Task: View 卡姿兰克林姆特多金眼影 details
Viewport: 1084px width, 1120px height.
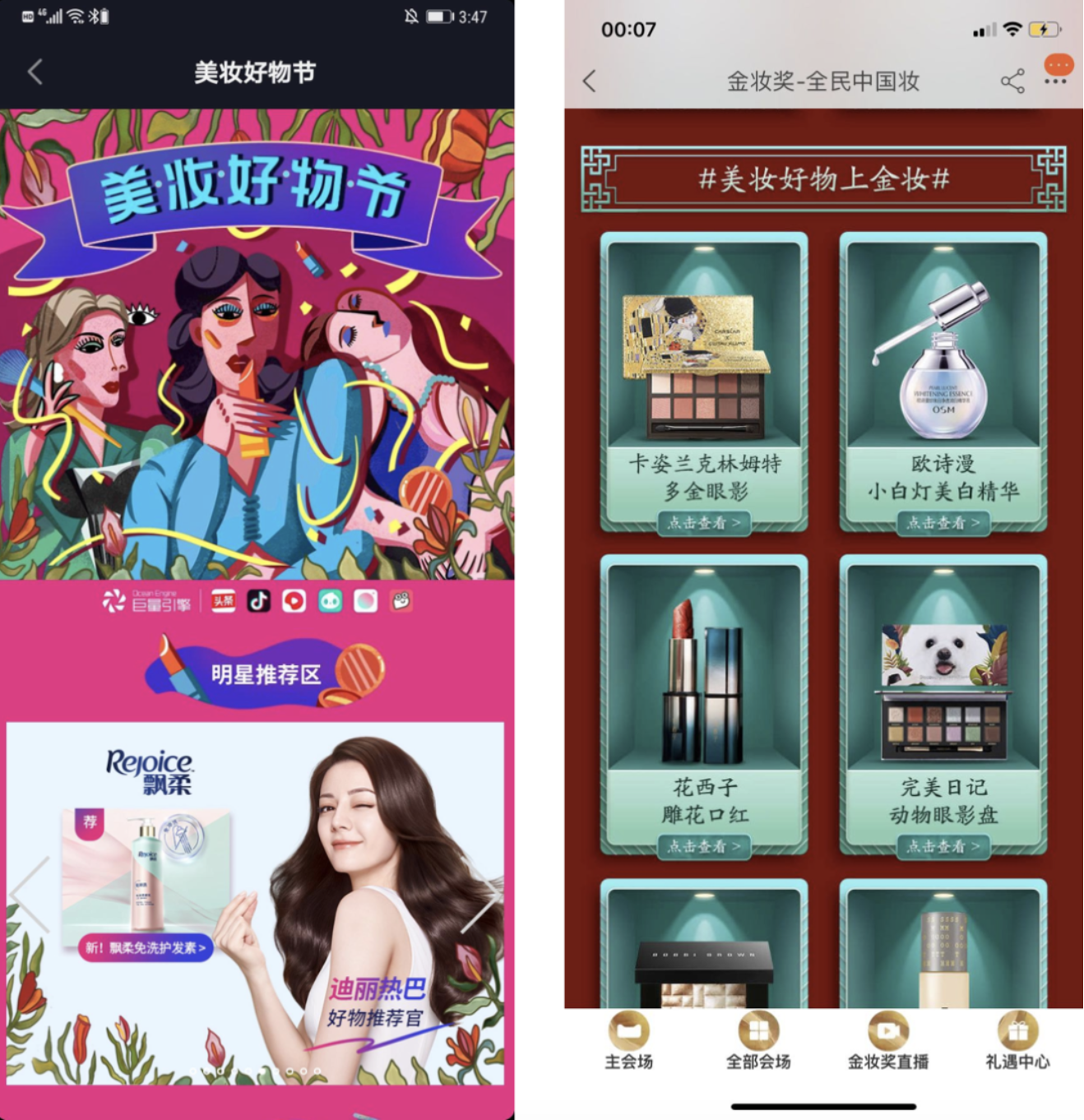Action: [704, 522]
